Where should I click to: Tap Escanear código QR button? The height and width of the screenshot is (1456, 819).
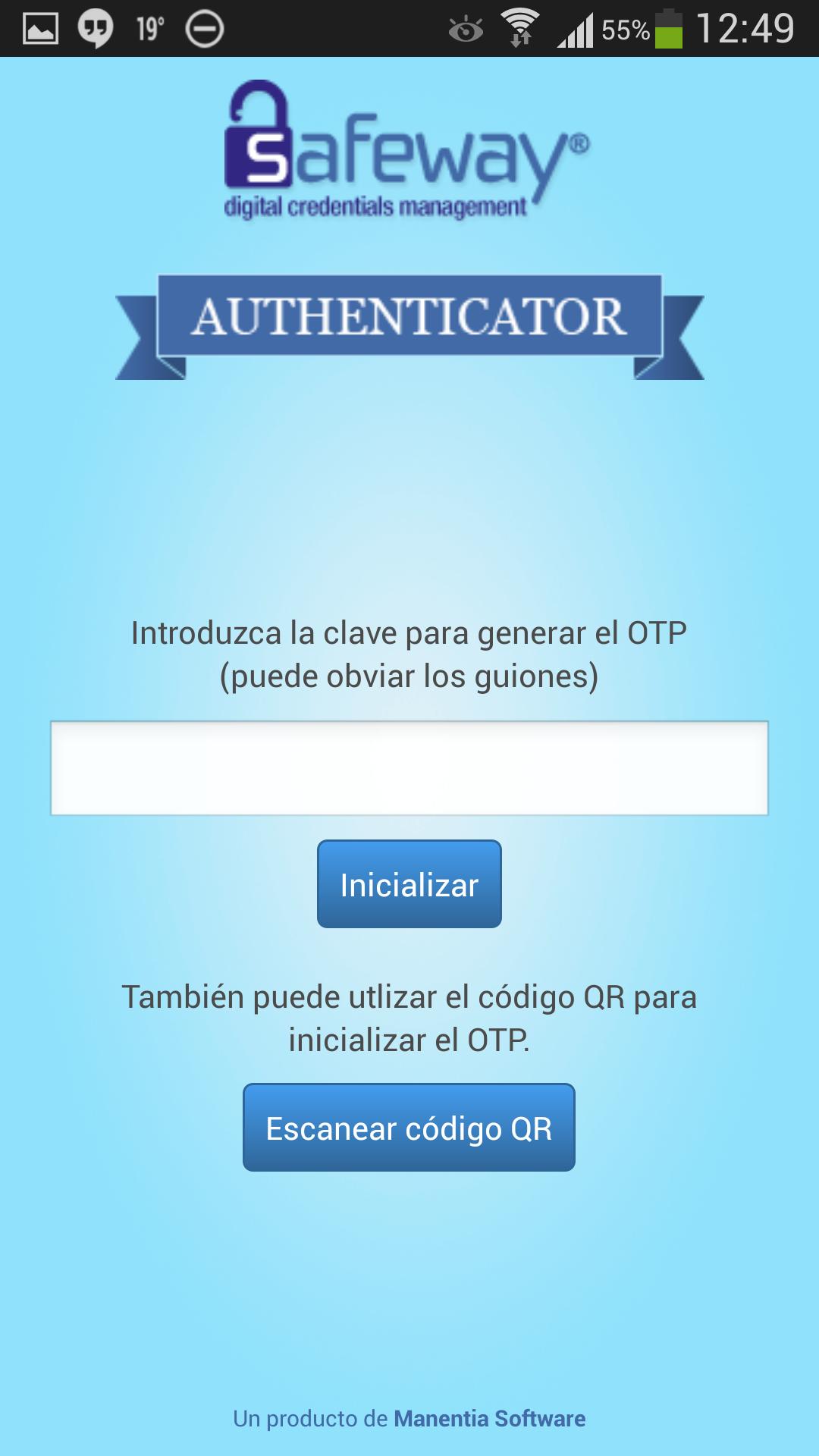(x=409, y=1128)
